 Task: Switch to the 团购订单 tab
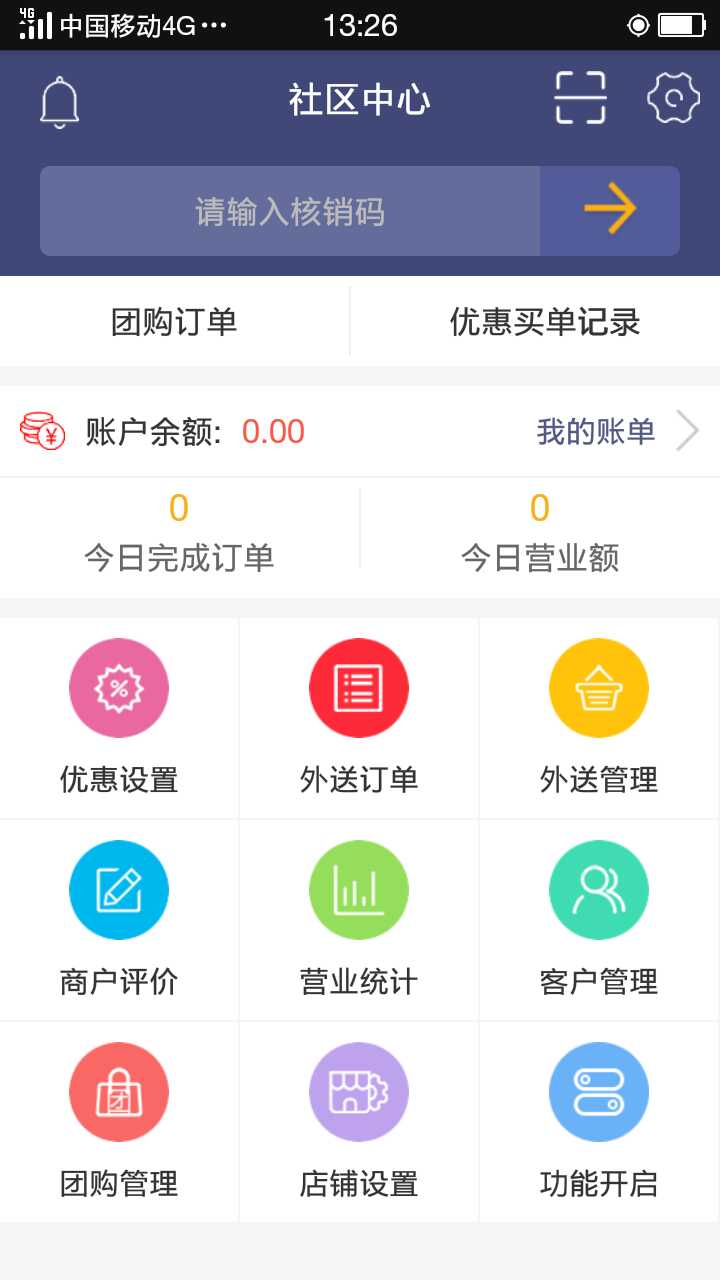pos(172,321)
